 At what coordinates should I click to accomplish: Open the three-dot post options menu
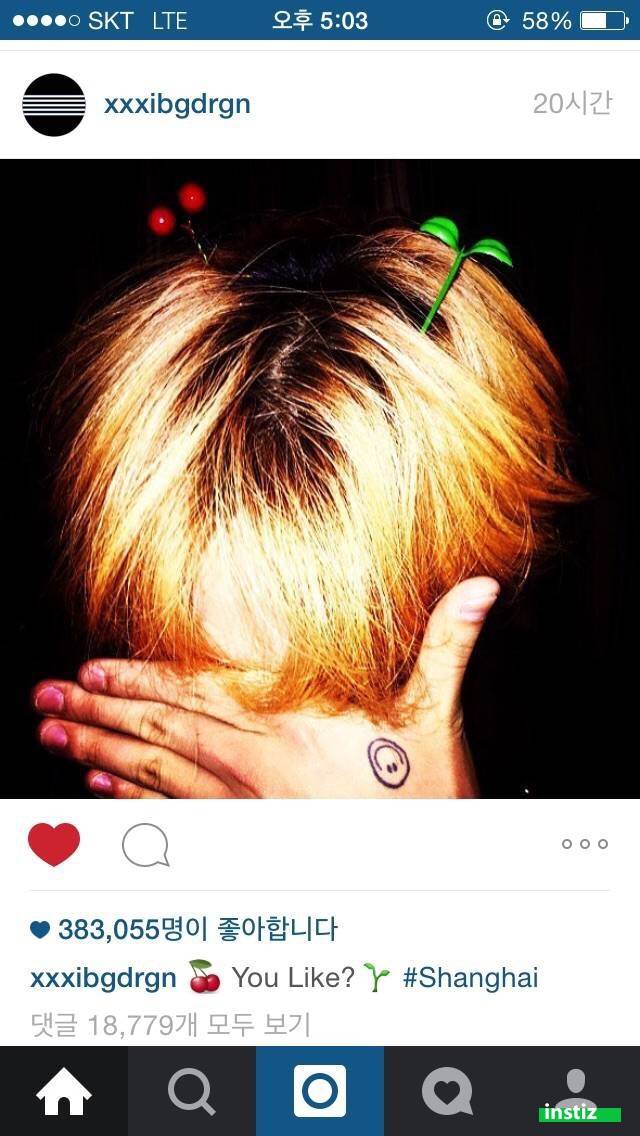[585, 844]
